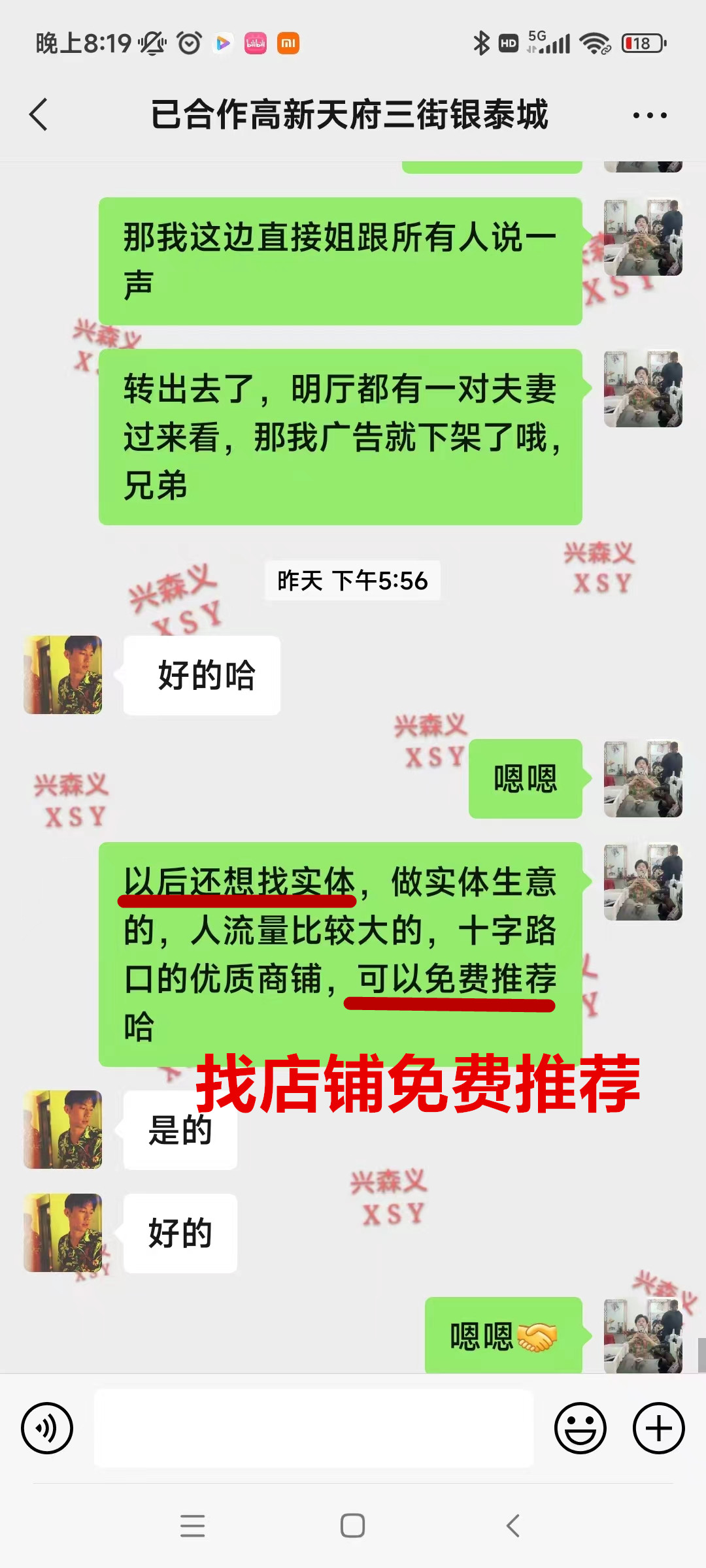The height and width of the screenshot is (1568, 706).
Task: Open the chat's three-dot menu
Action: pyautogui.click(x=649, y=116)
